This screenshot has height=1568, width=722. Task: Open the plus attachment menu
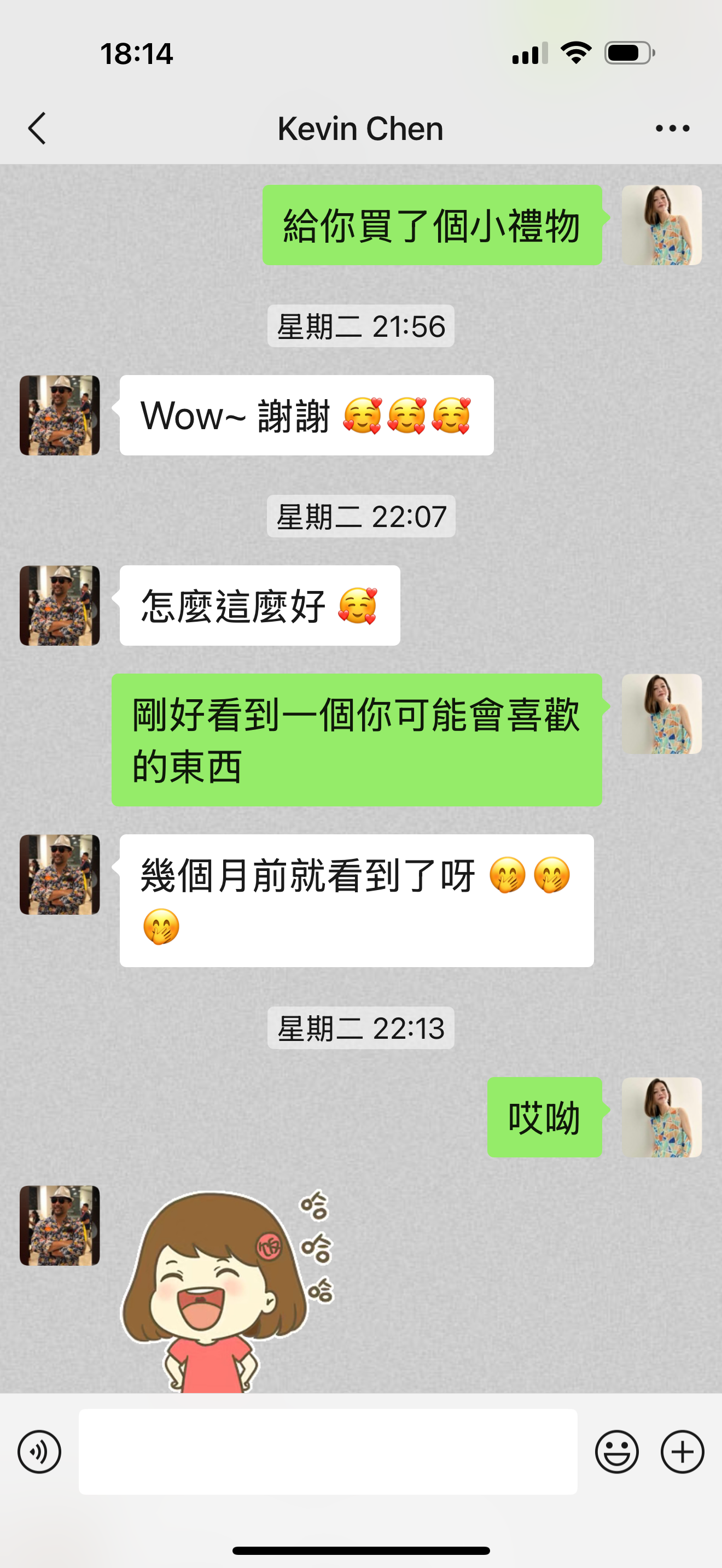[682, 1452]
